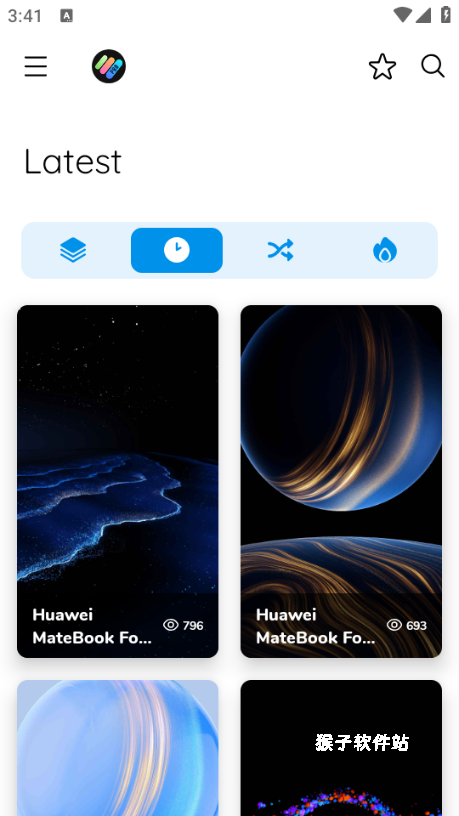Switch to the popular flame tab
Viewport: 459px width, 816px height.
tap(385, 250)
